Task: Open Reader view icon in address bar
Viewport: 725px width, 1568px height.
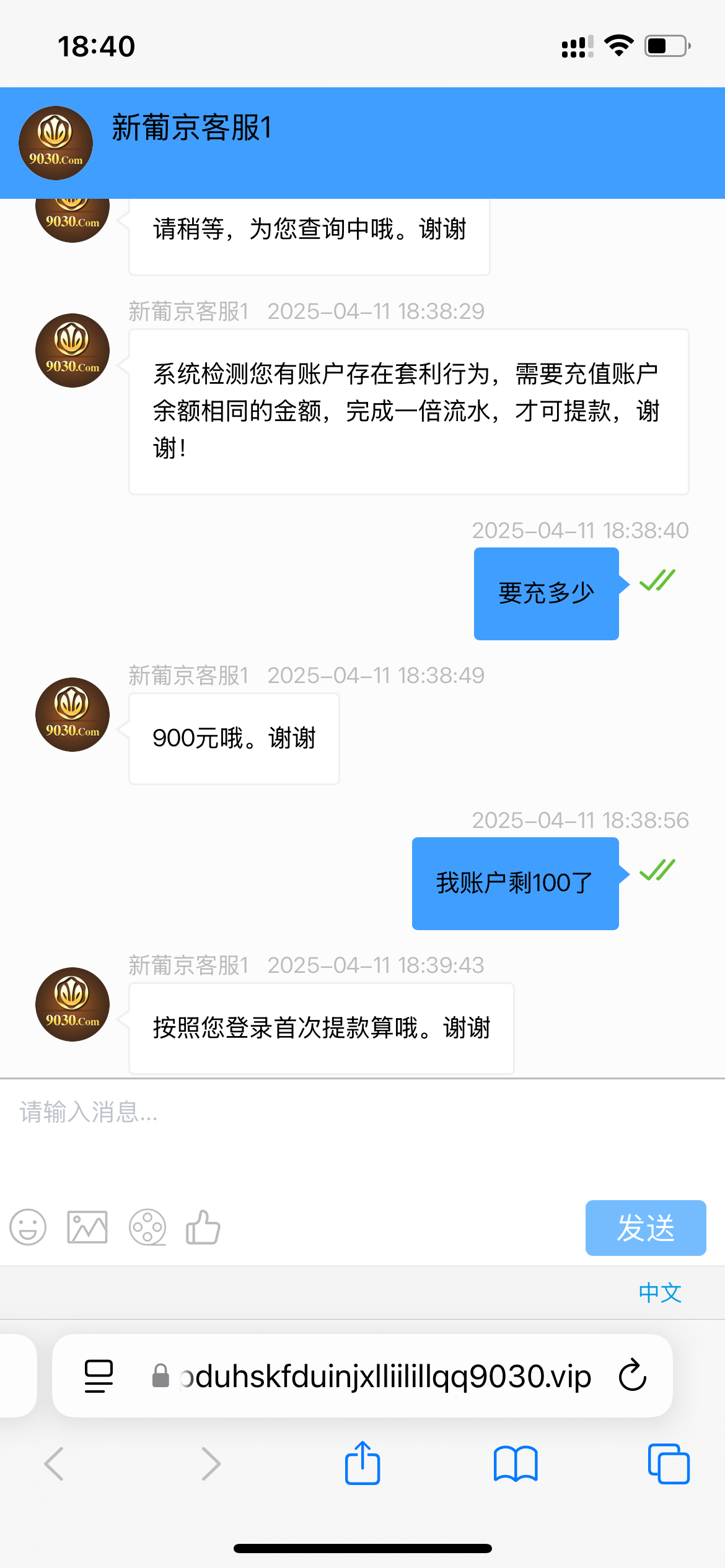Action: pyautogui.click(x=99, y=1376)
